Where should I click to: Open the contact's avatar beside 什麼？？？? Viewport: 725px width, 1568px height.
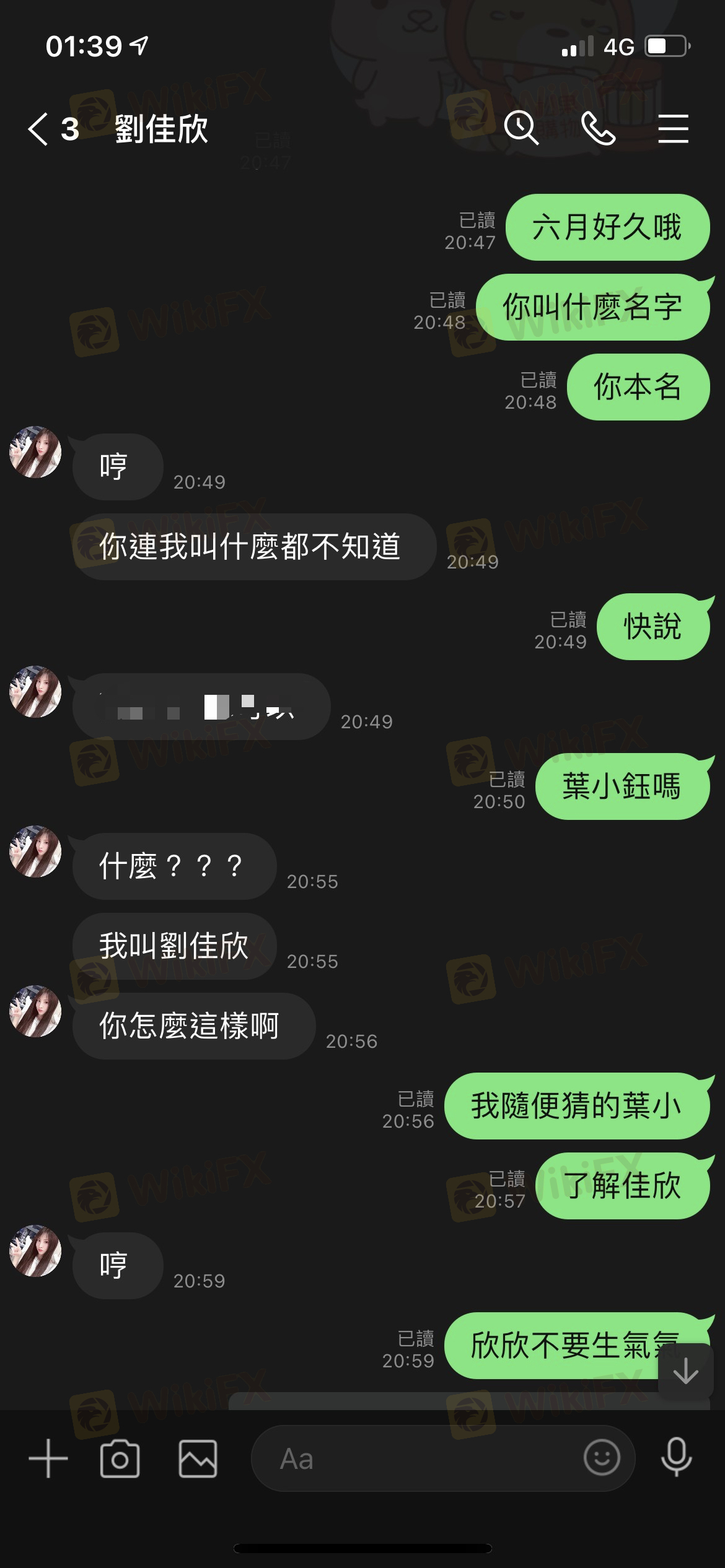35,851
